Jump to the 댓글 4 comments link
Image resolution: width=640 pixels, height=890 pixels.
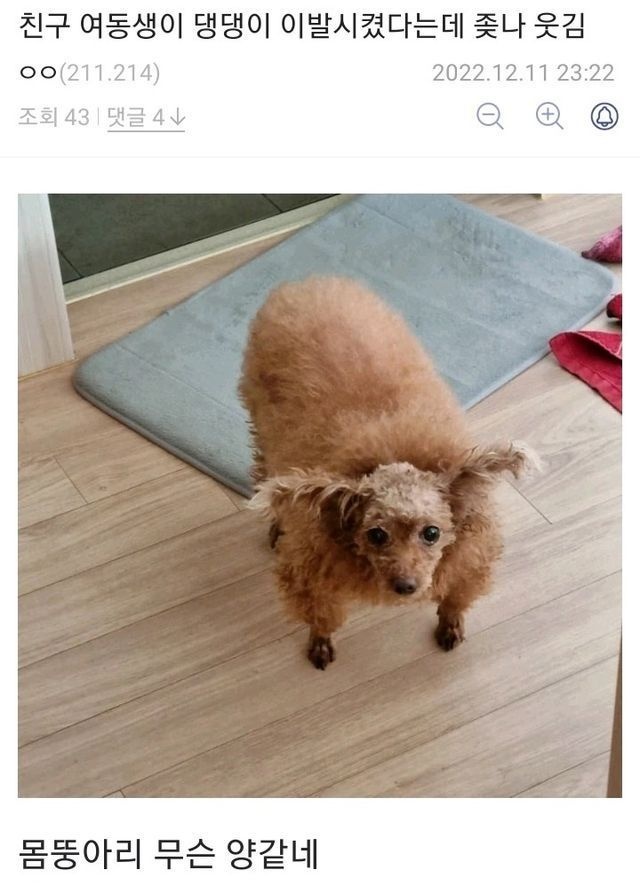(x=146, y=118)
